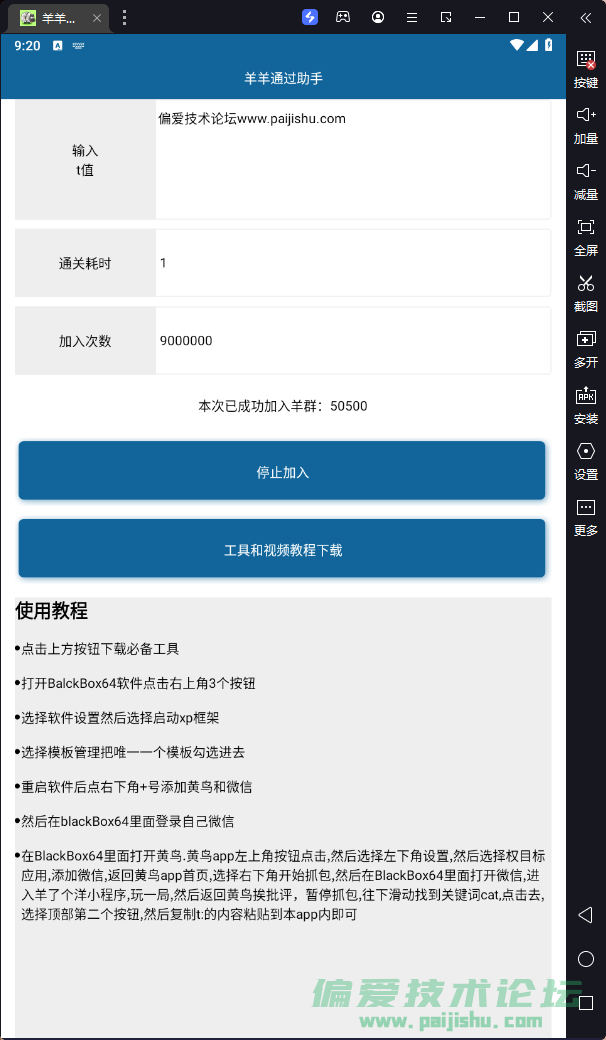
Task: Edit the 加入次数 field
Action: 352,341
